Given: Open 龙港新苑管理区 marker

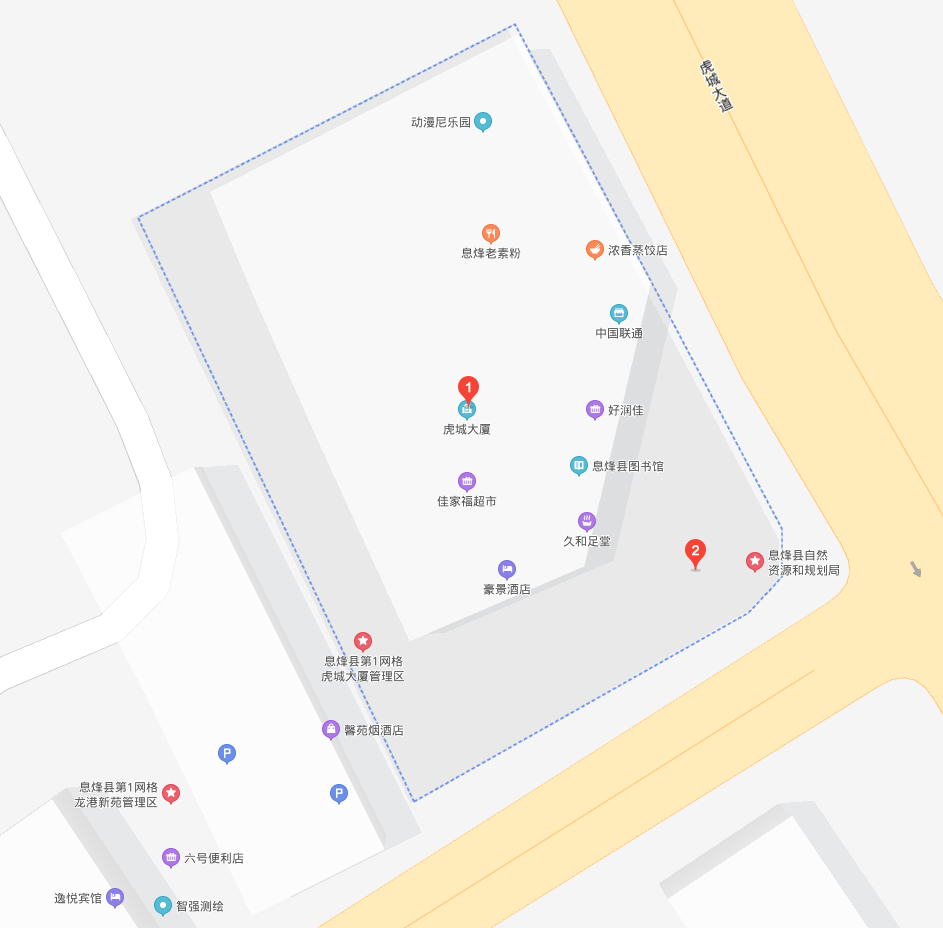Looking at the screenshot, I should pos(171,793).
